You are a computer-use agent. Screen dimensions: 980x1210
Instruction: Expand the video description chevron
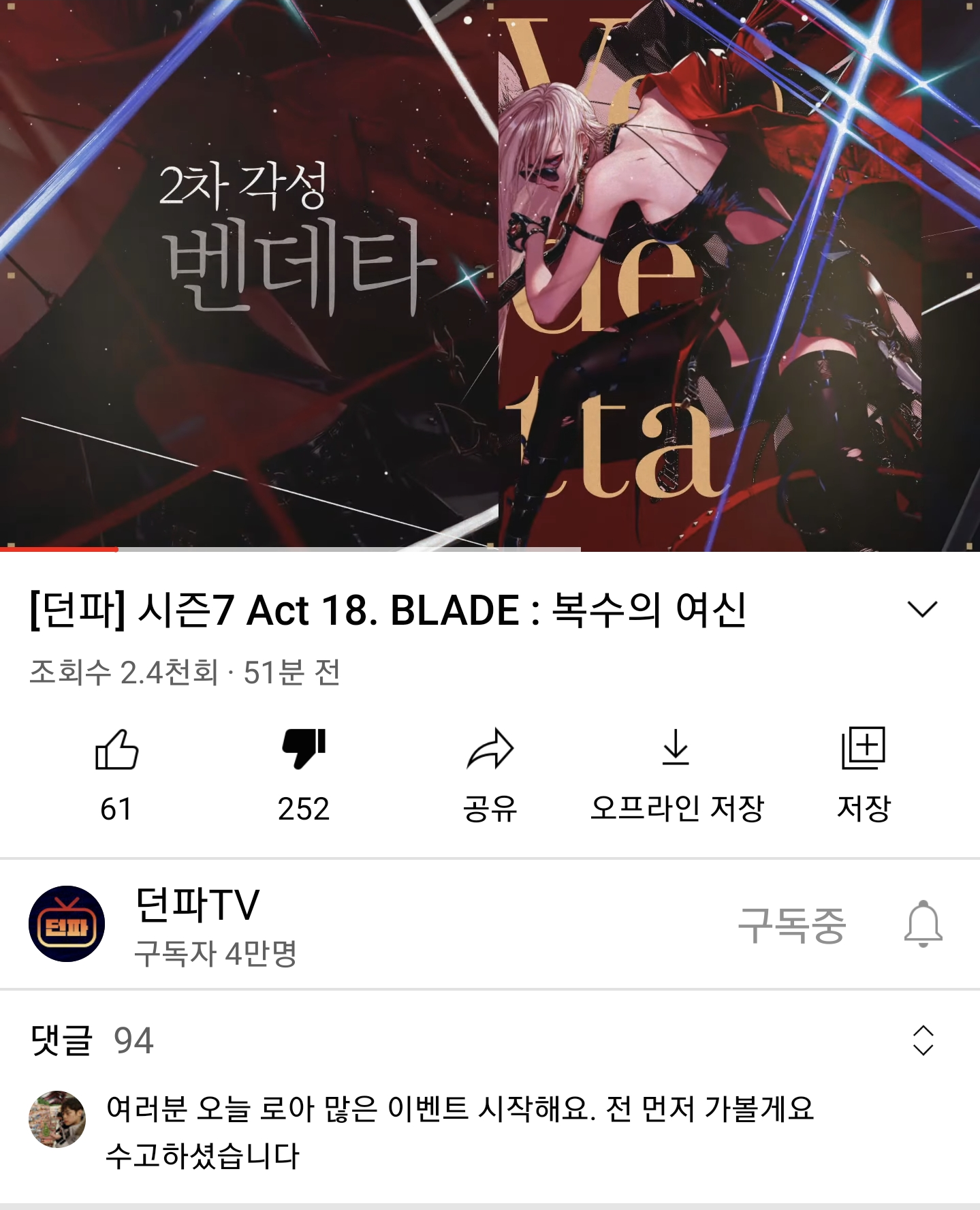[922, 608]
